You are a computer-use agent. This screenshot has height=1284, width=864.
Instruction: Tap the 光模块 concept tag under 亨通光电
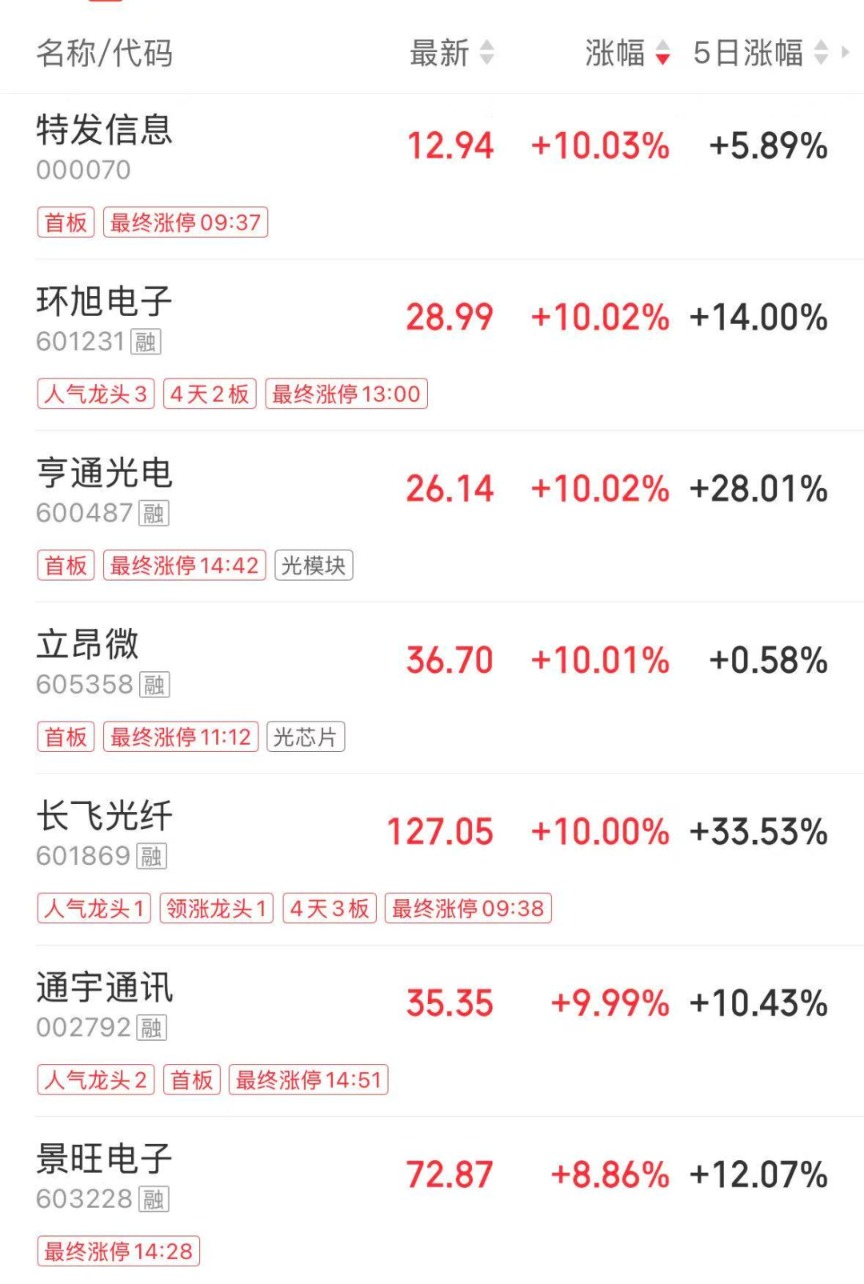pos(313,565)
